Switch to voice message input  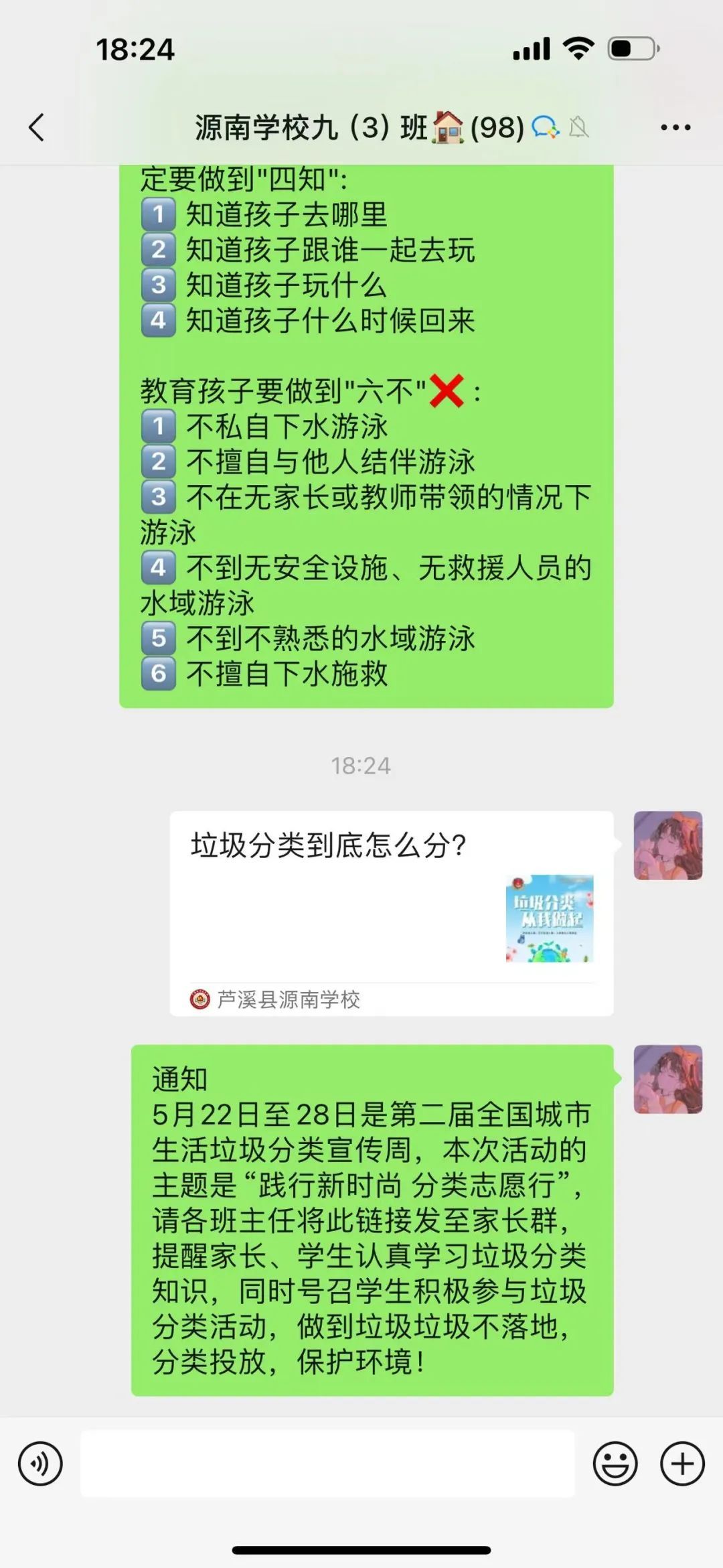pyautogui.click(x=40, y=1464)
